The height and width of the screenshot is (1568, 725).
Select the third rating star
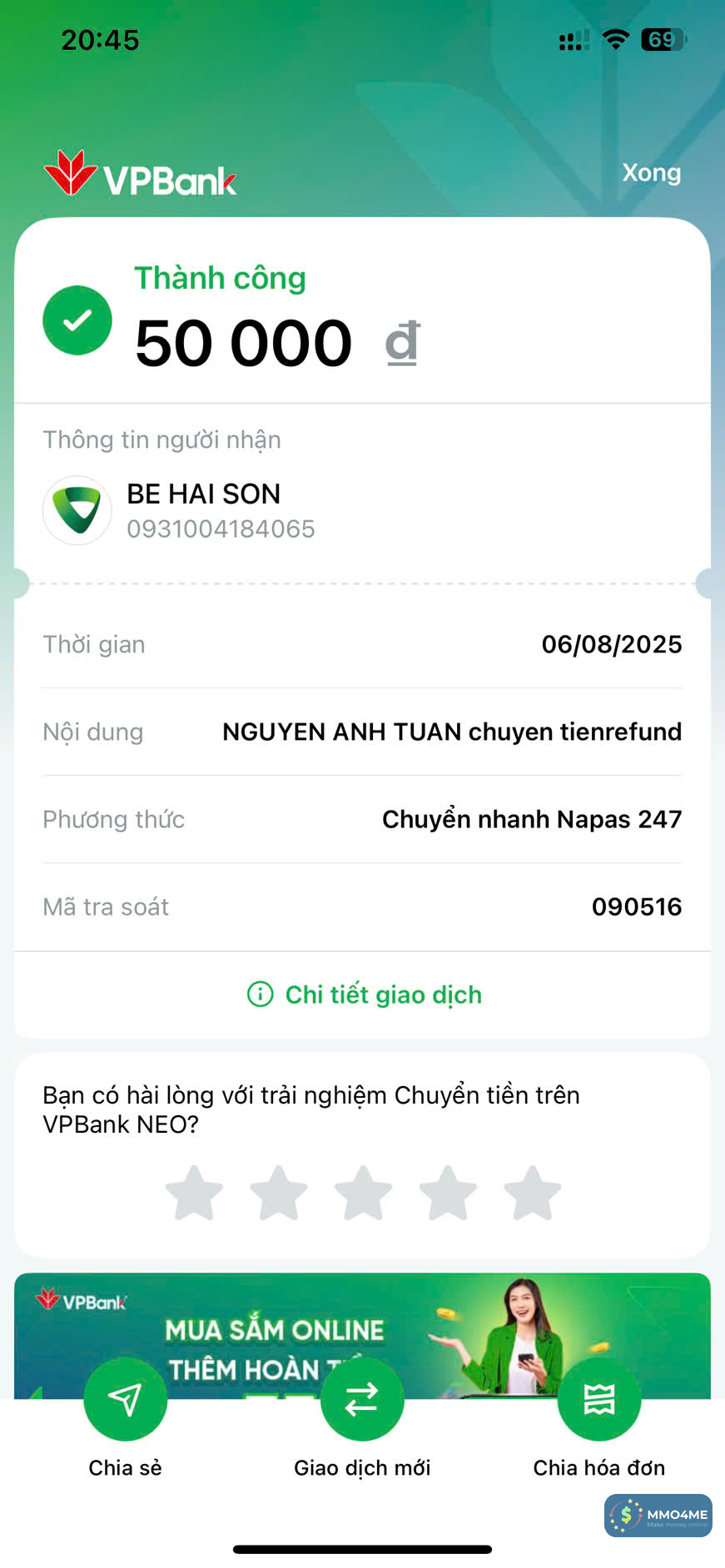pos(364,1193)
